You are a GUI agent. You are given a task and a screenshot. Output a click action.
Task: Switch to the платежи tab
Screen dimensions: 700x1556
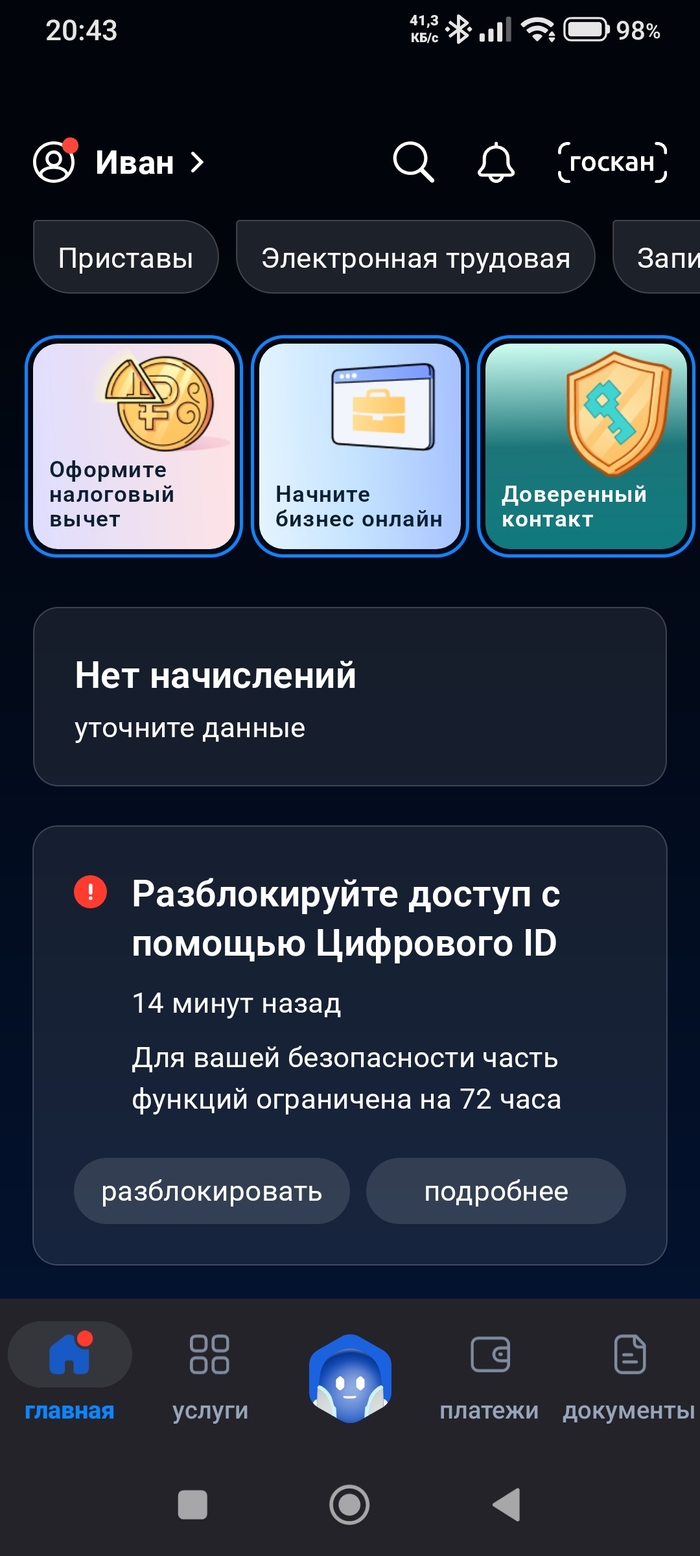click(x=489, y=1375)
